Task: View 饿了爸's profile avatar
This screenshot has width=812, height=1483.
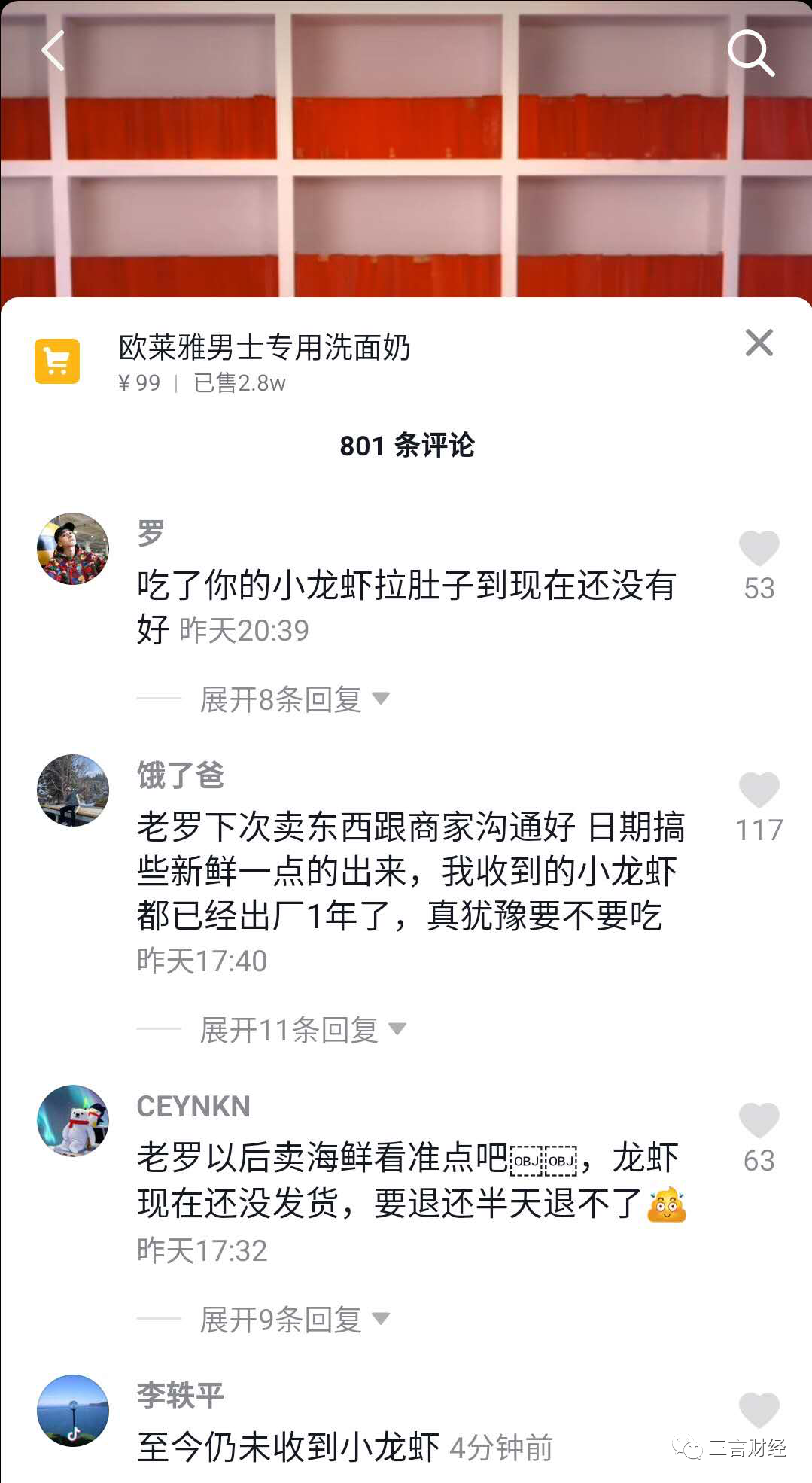Action: (x=73, y=790)
